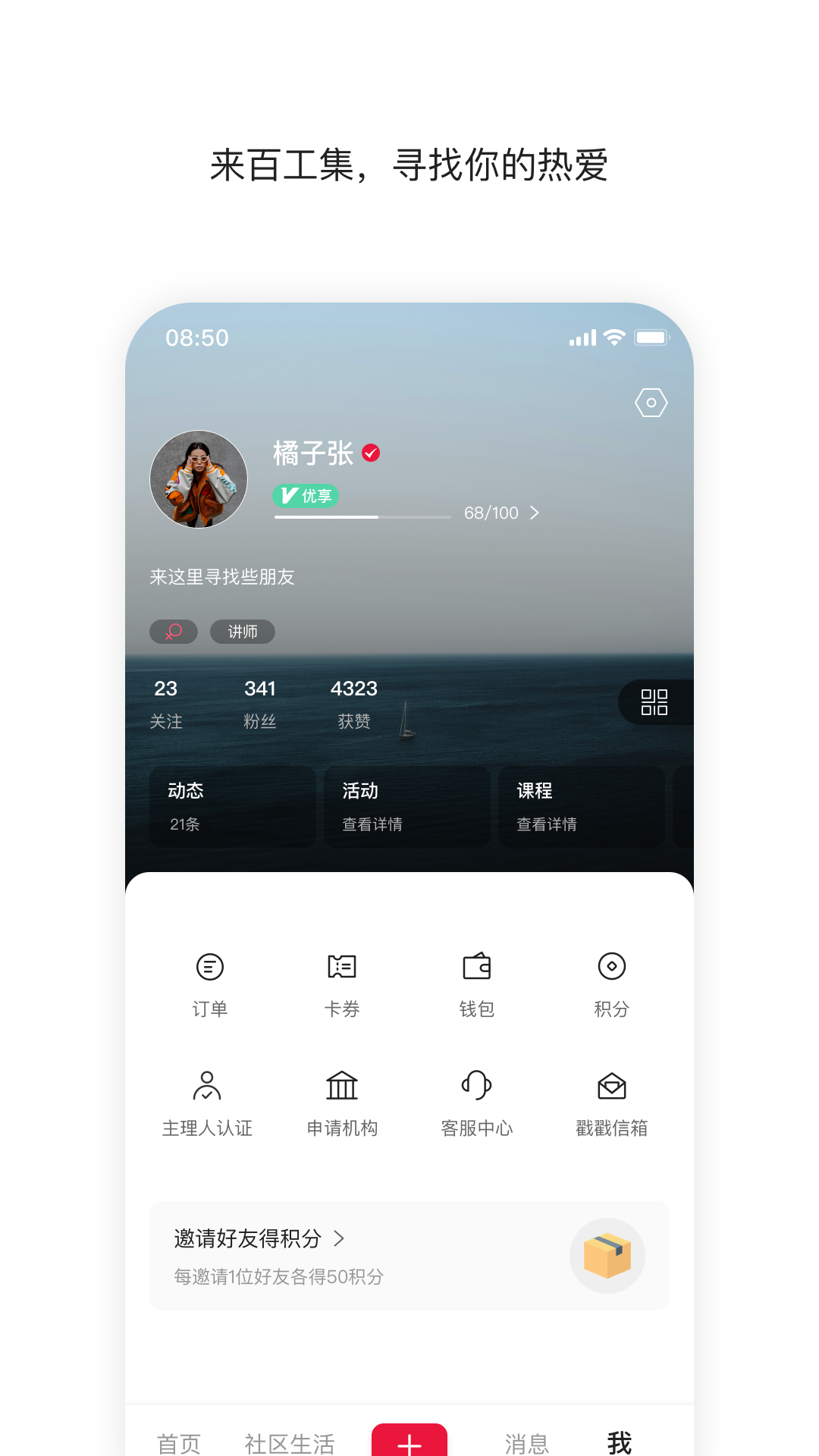Viewport: 819px width, 1456px height.
Task: Open 钱包 (wallet) section
Action: point(476,982)
